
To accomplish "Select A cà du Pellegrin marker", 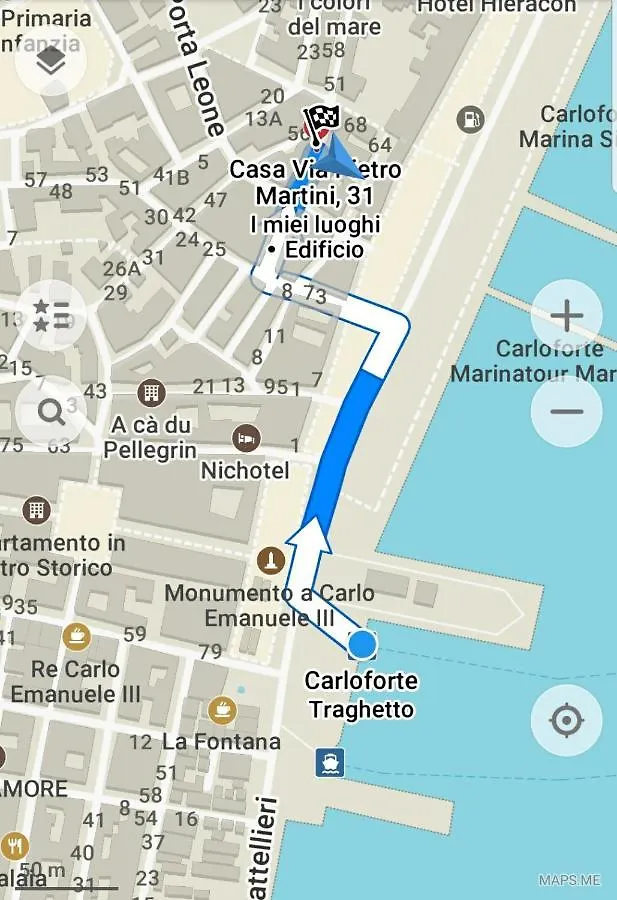I will pos(151,392).
